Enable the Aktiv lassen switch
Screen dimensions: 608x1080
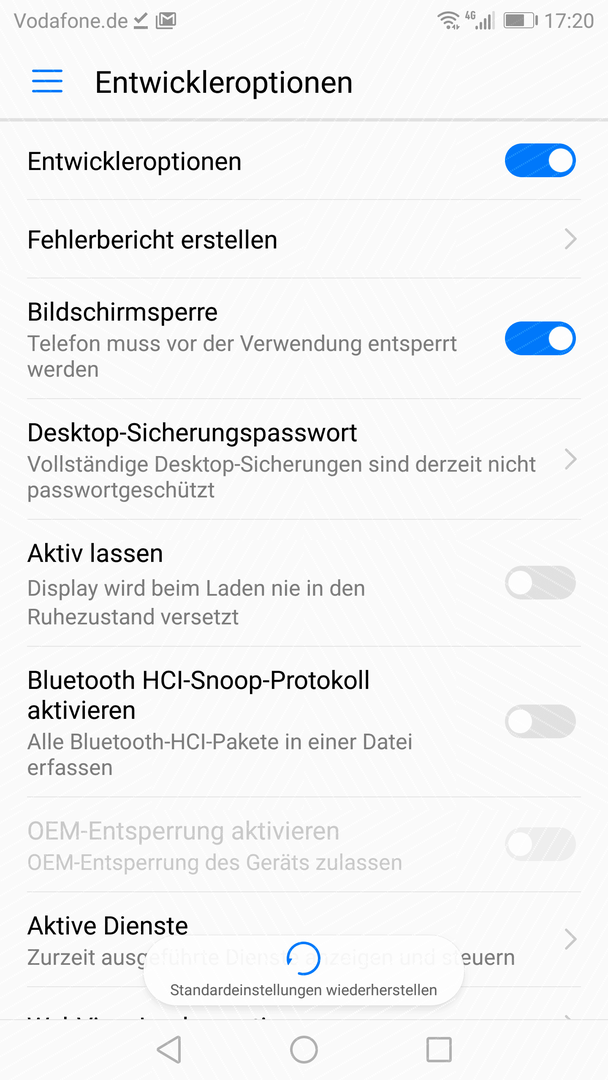(x=539, y=583)
